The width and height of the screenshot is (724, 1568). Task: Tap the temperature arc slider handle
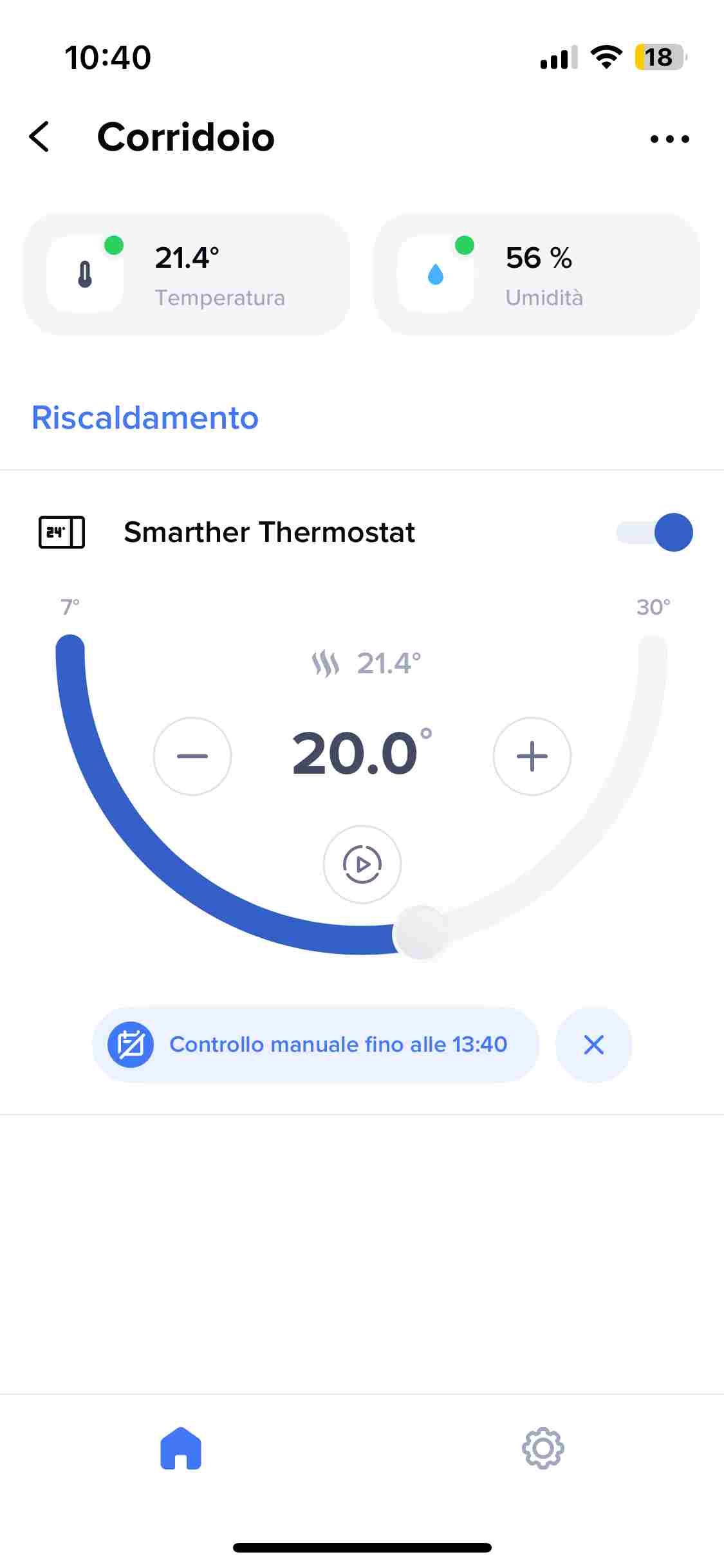[x=420, y=933]
